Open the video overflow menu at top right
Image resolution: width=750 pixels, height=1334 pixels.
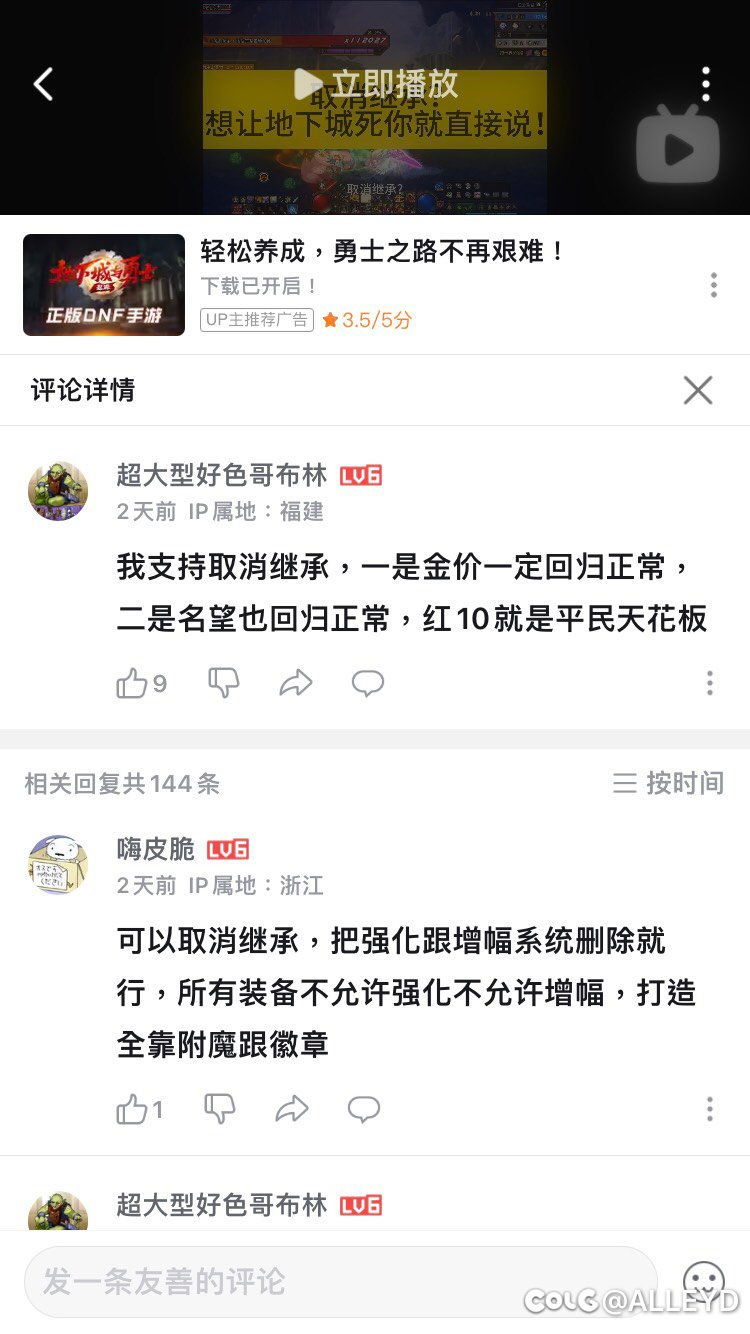pos(706,84)
